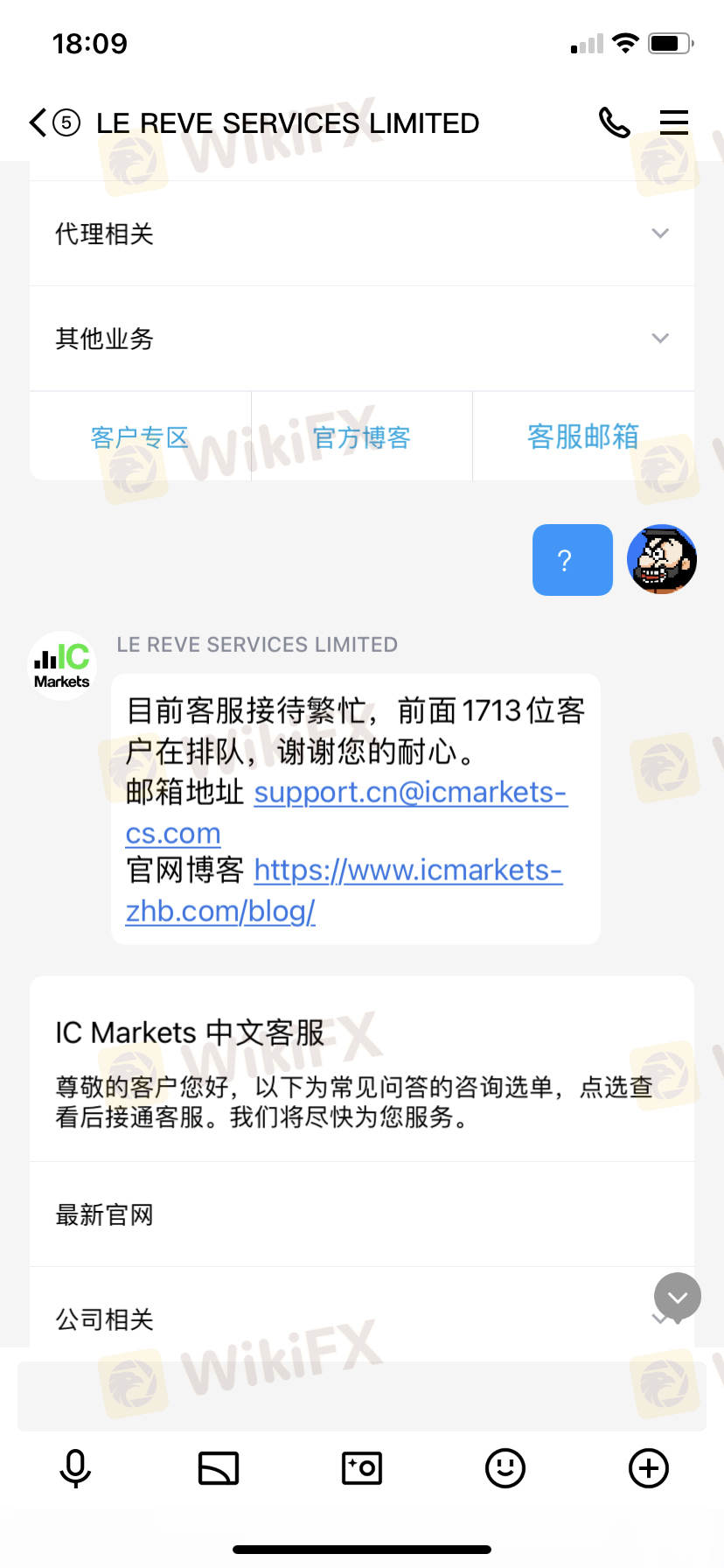Viewport: 724px width, 1568px height.
Task: Tap the support.cn@icmarkets-cs.com email link
Action: [x=411, y=793]
